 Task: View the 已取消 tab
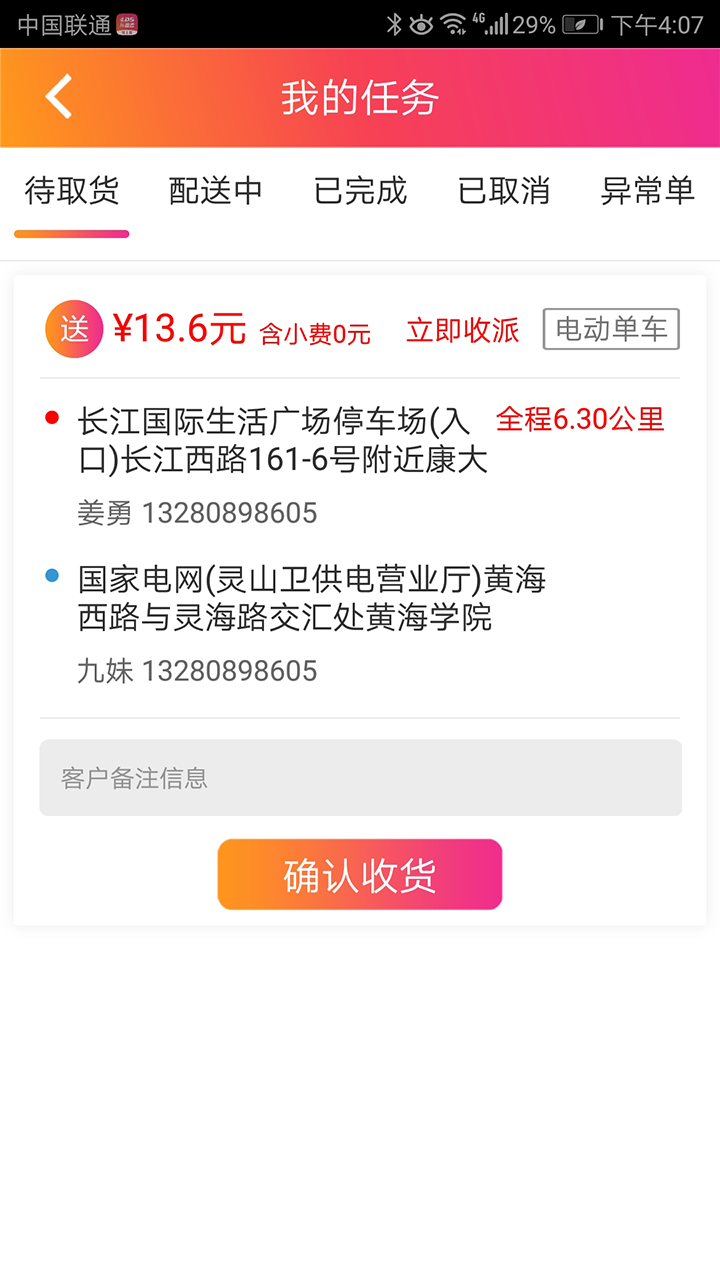tap(504, 190)
